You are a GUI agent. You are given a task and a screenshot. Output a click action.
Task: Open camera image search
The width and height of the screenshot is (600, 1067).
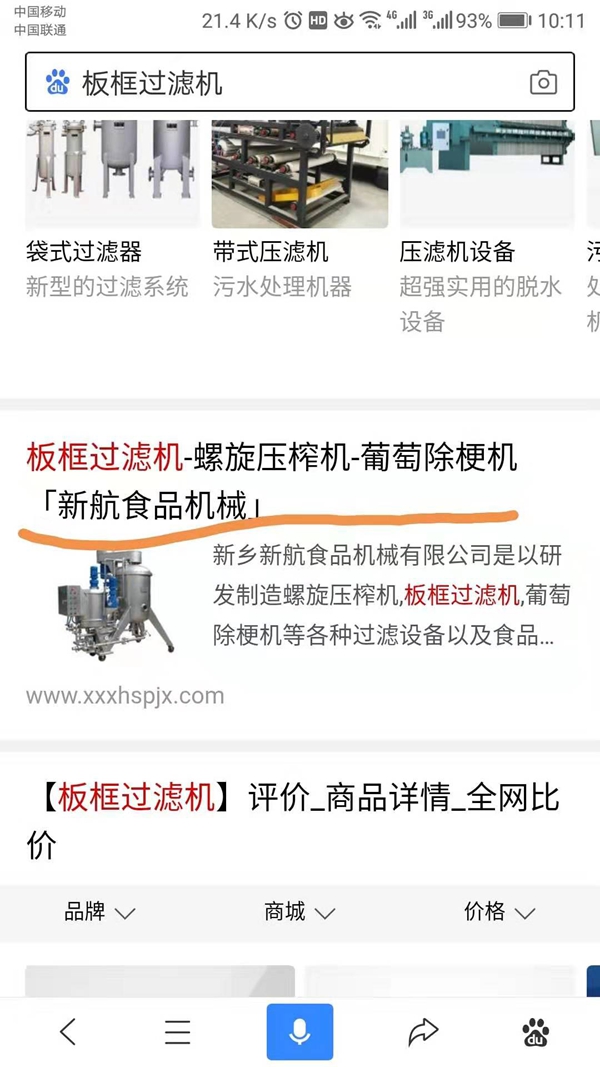(543, 82)
